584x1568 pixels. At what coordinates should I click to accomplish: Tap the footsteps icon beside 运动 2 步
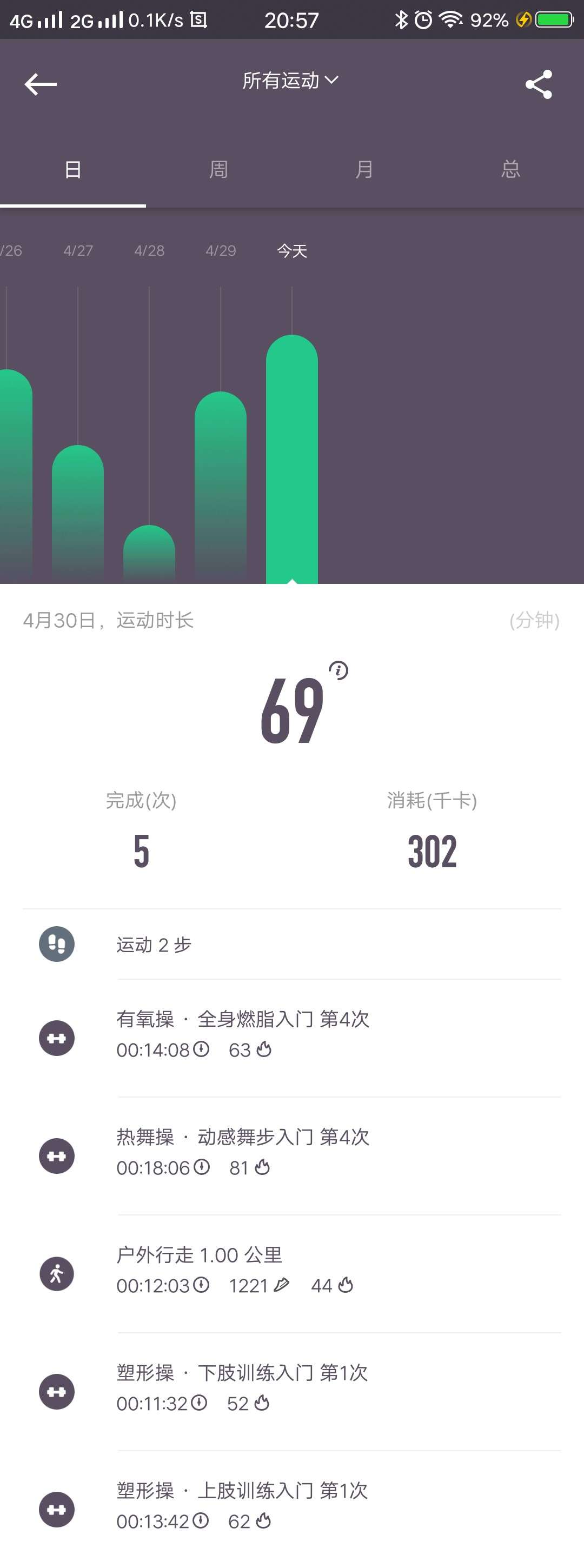(57, 944)
